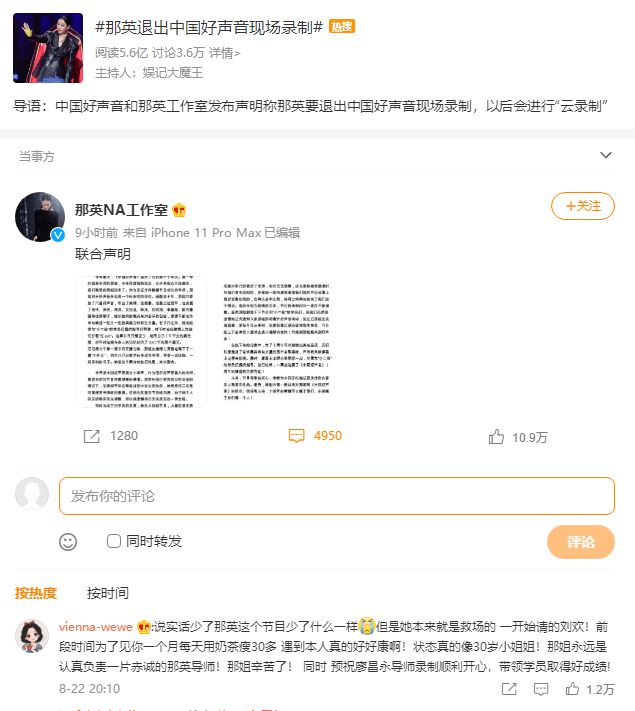The image size is (635, 711).
Task: Open topic details via 详情 link
Action: (x=224, y=52)
